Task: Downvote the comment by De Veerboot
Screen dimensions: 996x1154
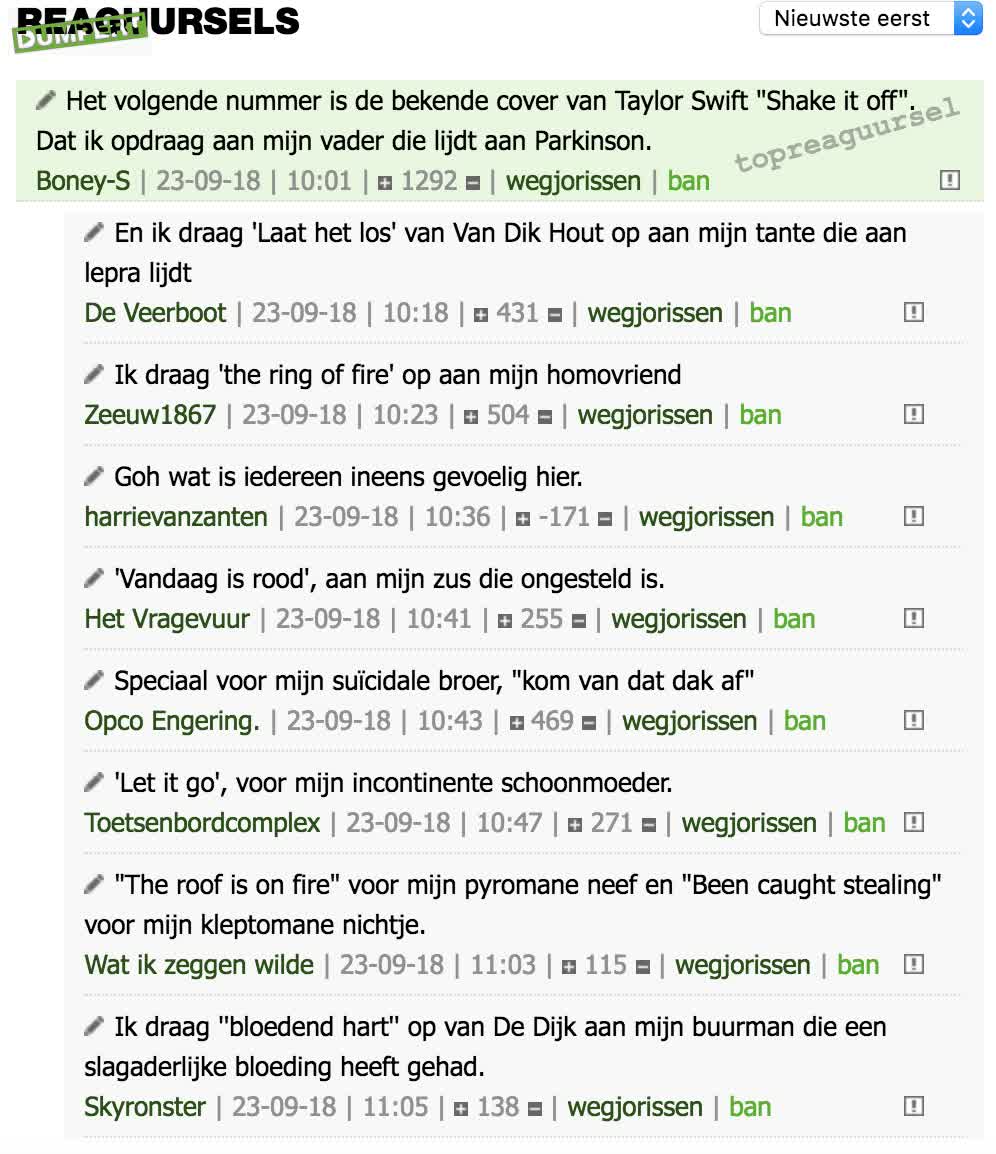Action: pos(555,314)
